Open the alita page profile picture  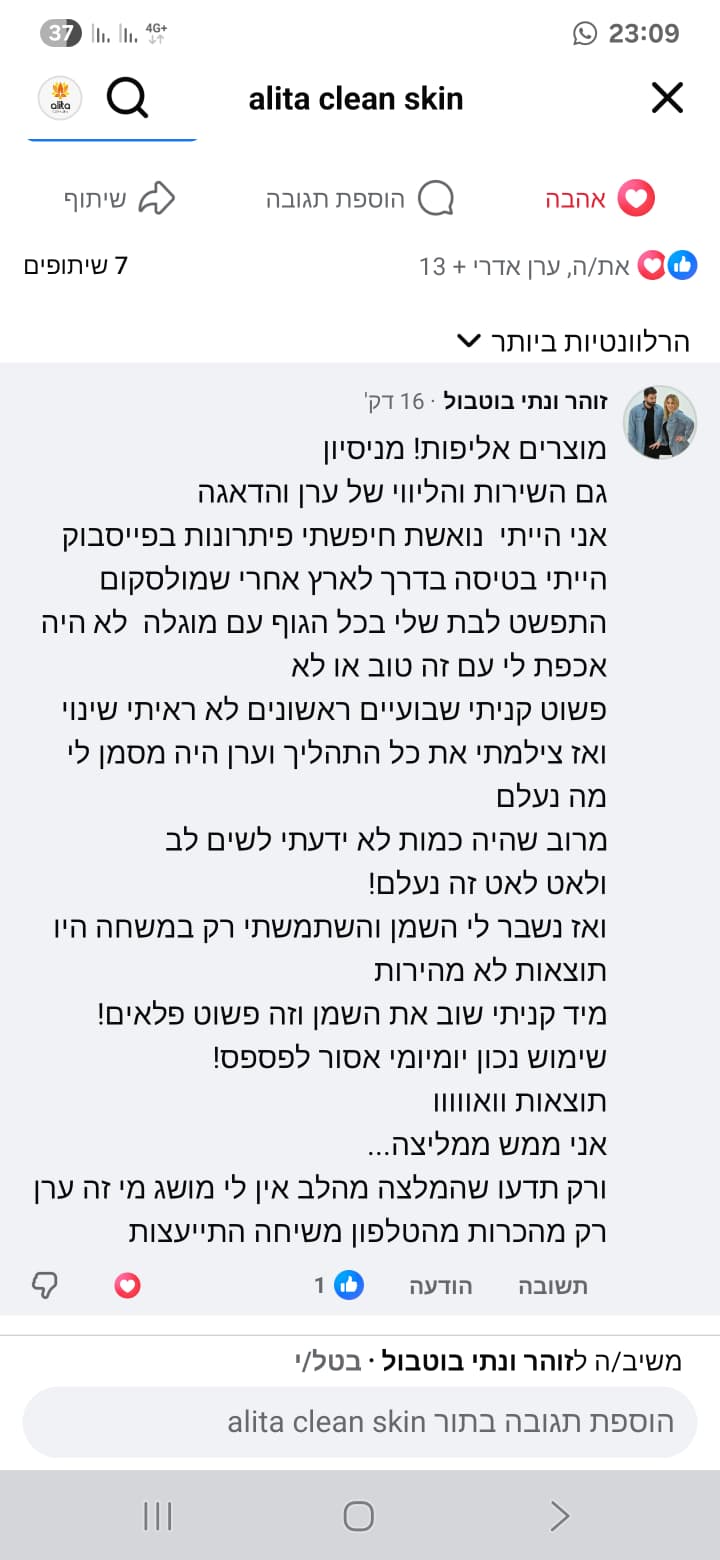click(60, 98)
